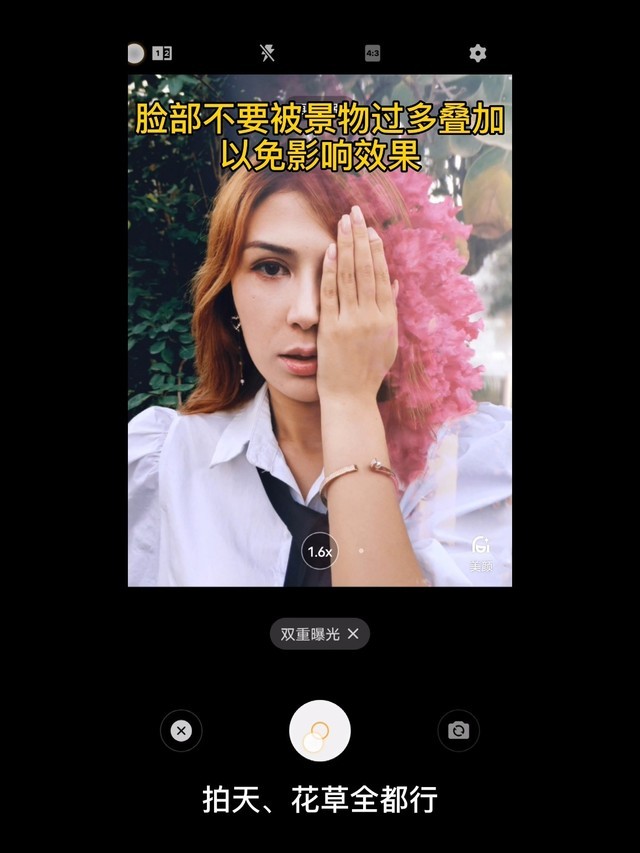Image resolution: width=640 pixels, height=853 pixels.
Task: Tap the 1.6x zoom button
Action: point(320,551)
